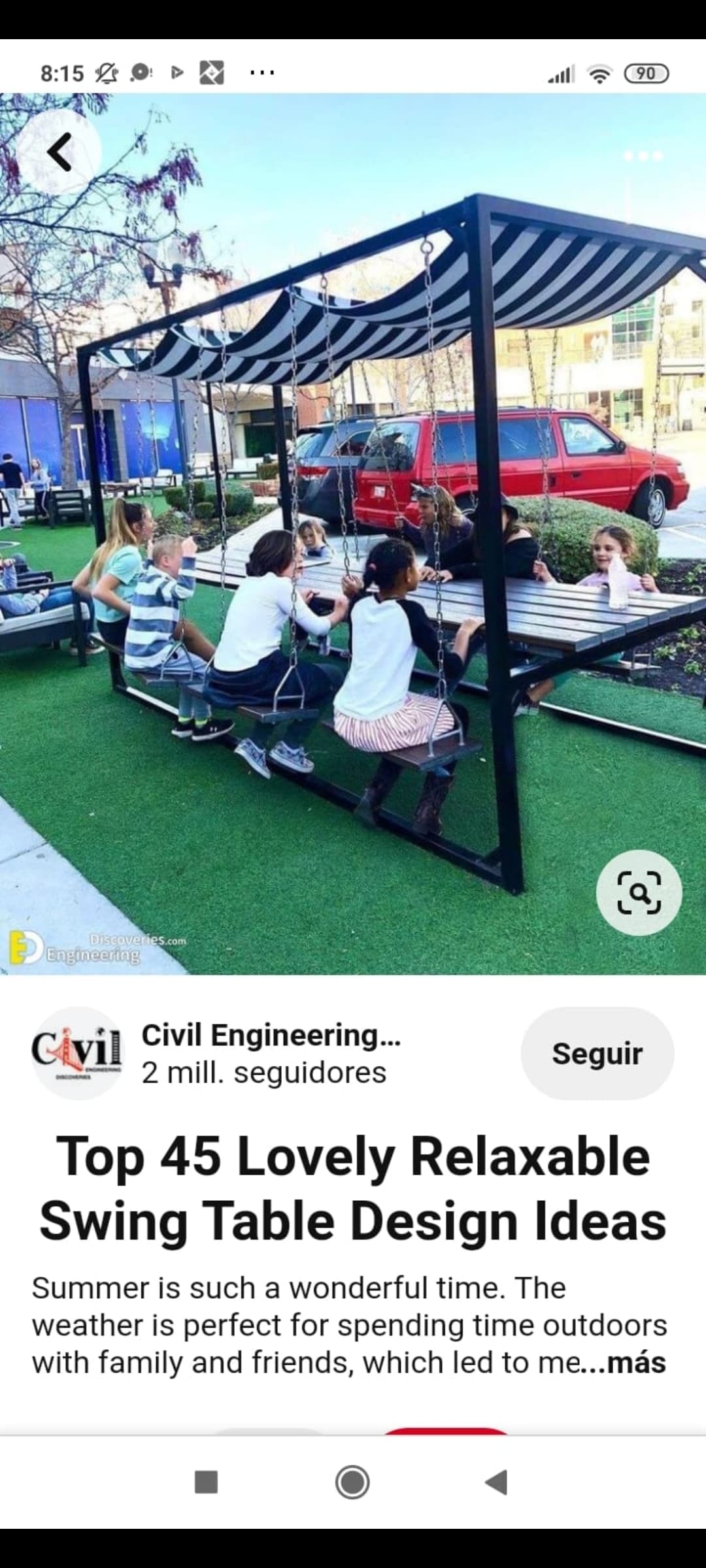Open the three-dot overflow menu on the pin
The width and height of the screenshot is (706, 1568).
point(643,155)
